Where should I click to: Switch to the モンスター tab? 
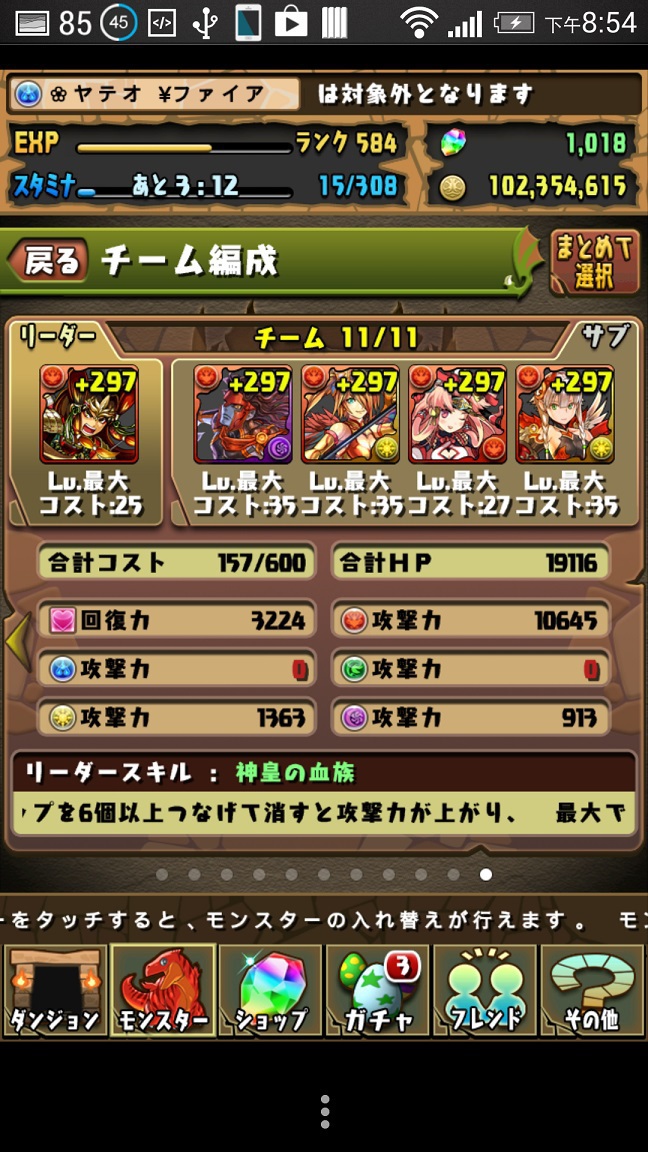click(162, 990)
